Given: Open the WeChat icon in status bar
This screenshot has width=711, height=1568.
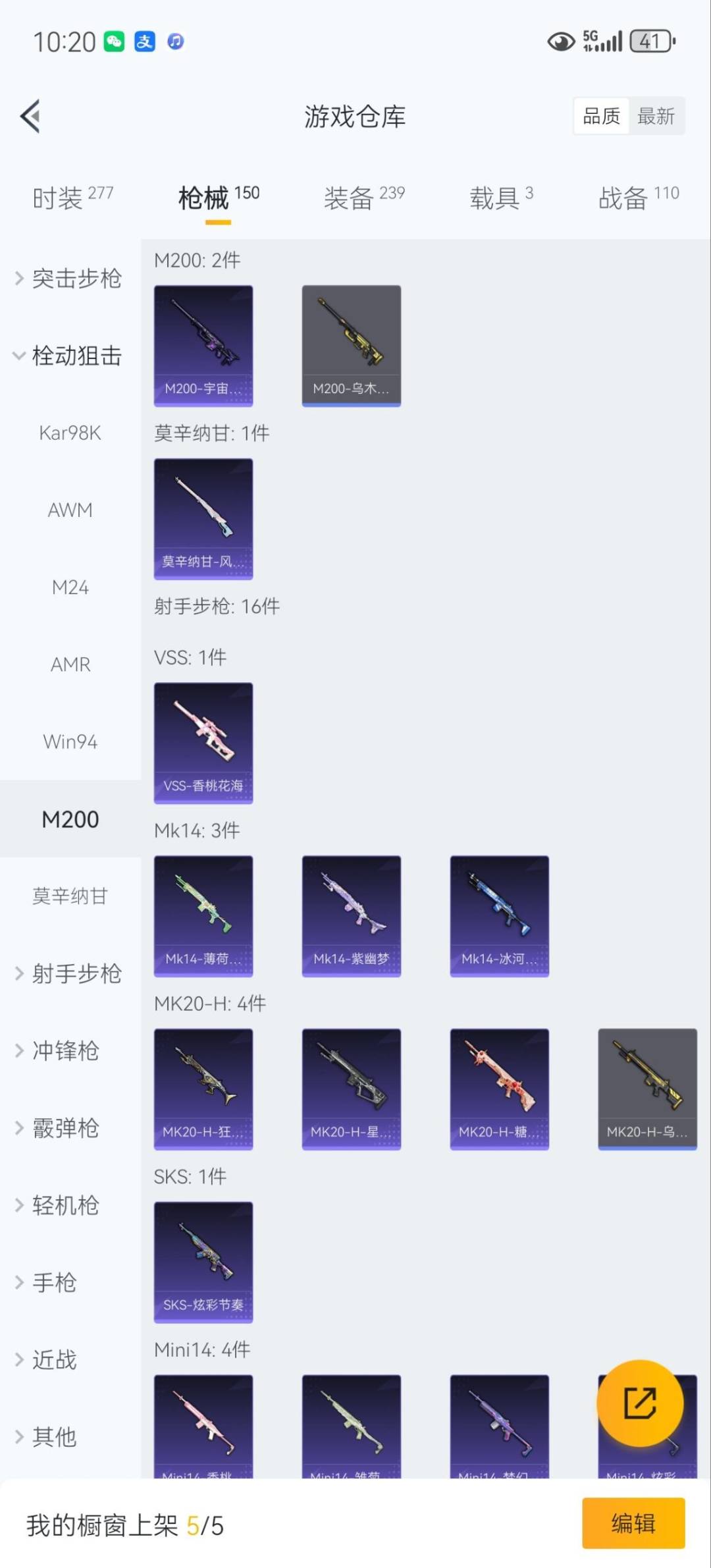Looking at the screenshot, I should [114, 41].
